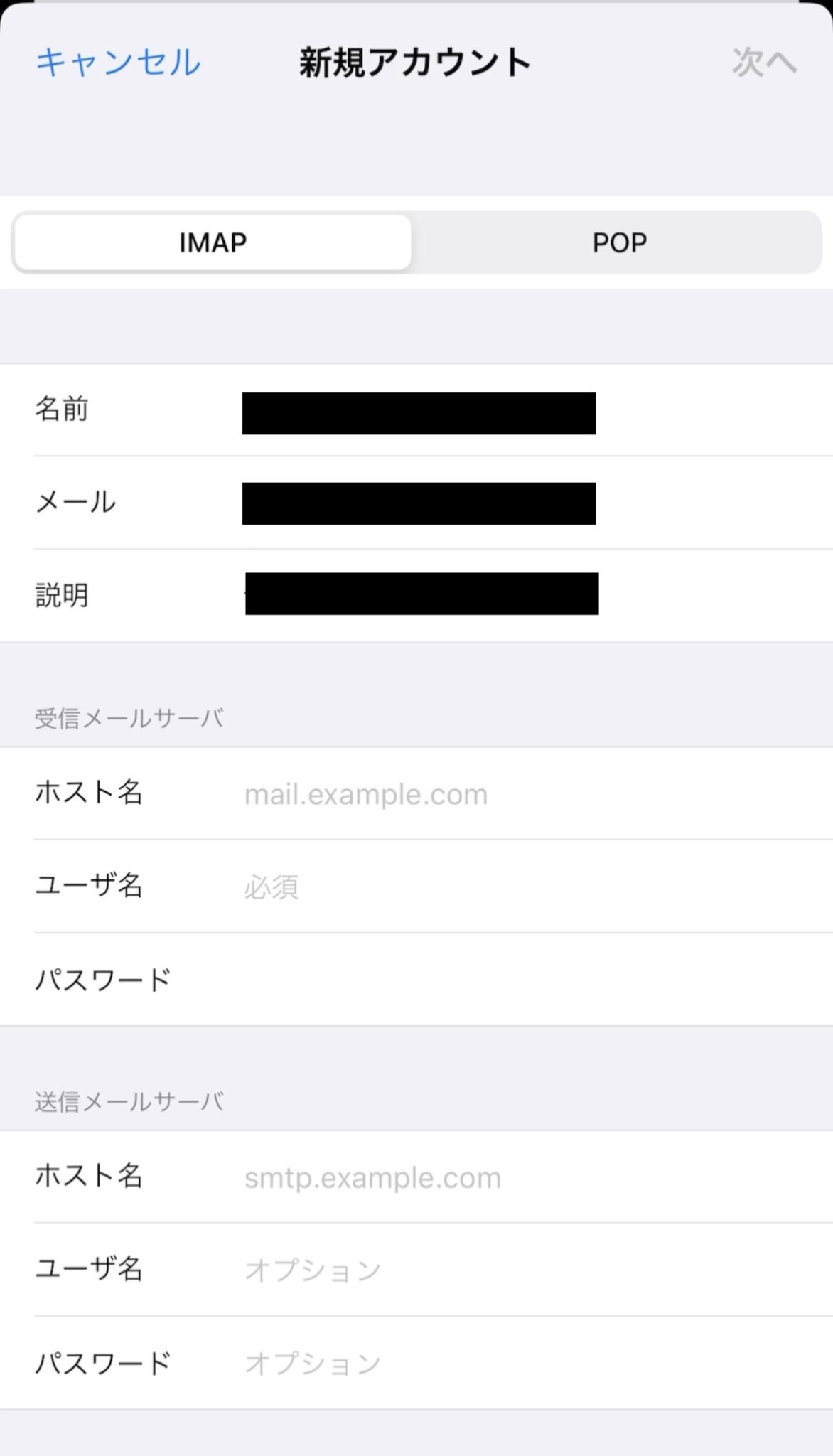Focus the 受信メールサーバ パスワード field
The height and width of the screenshot is (1456, 833).
(498, 980)
